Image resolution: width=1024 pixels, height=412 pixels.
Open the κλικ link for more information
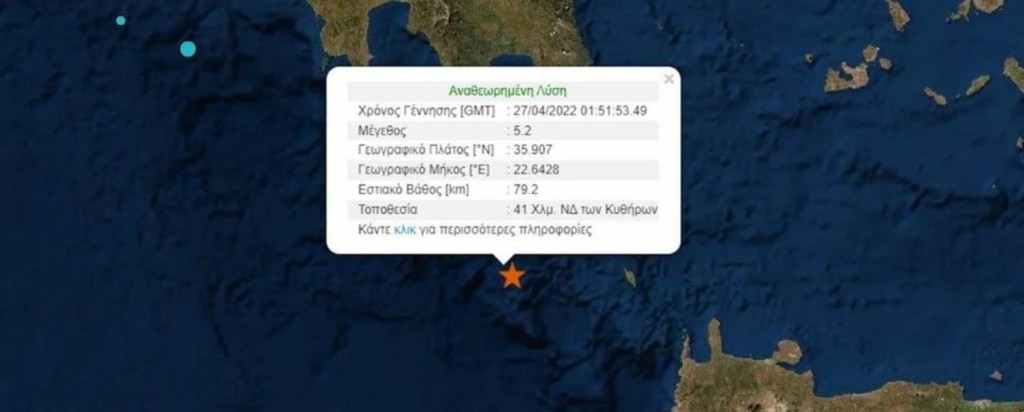pos(405,229)
